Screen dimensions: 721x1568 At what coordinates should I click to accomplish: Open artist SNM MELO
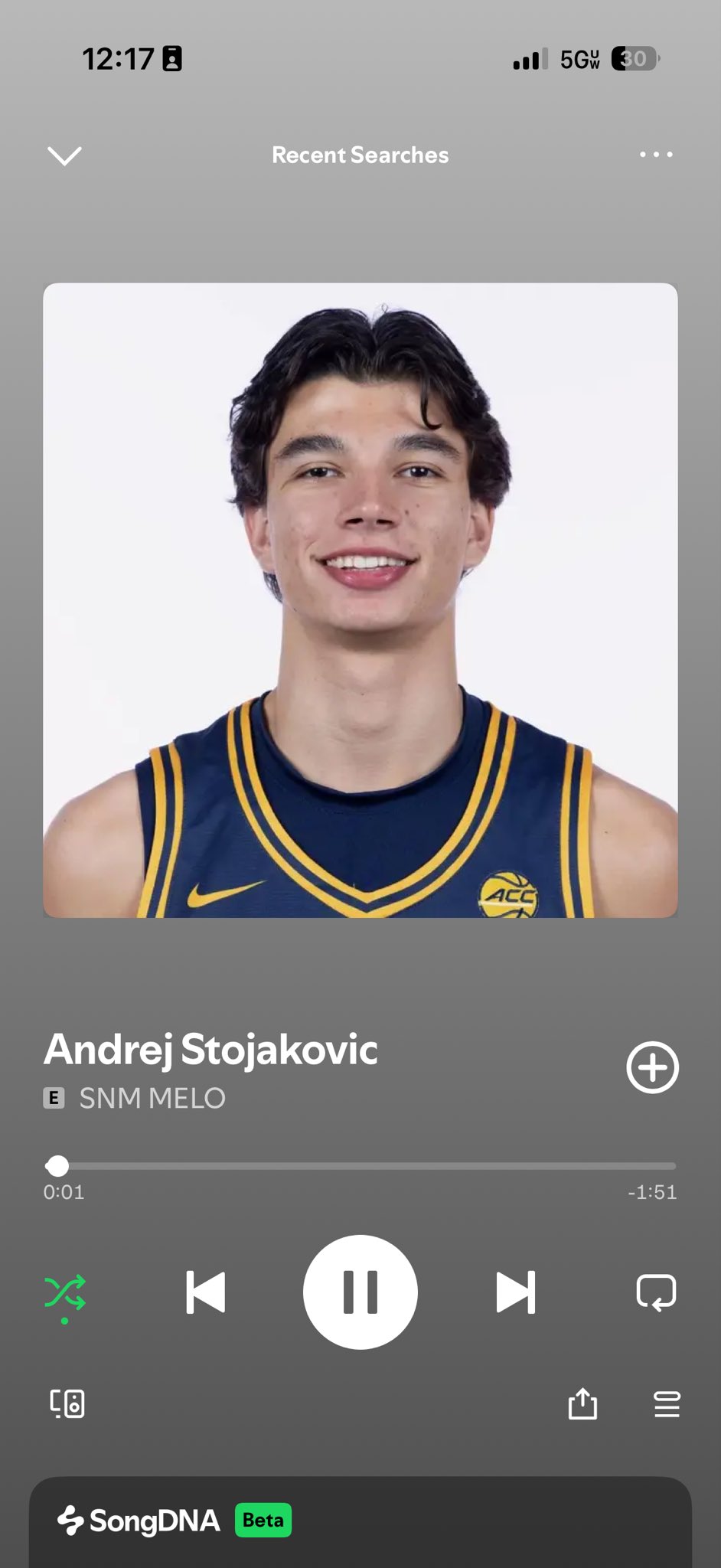[x=152, y=1099]
